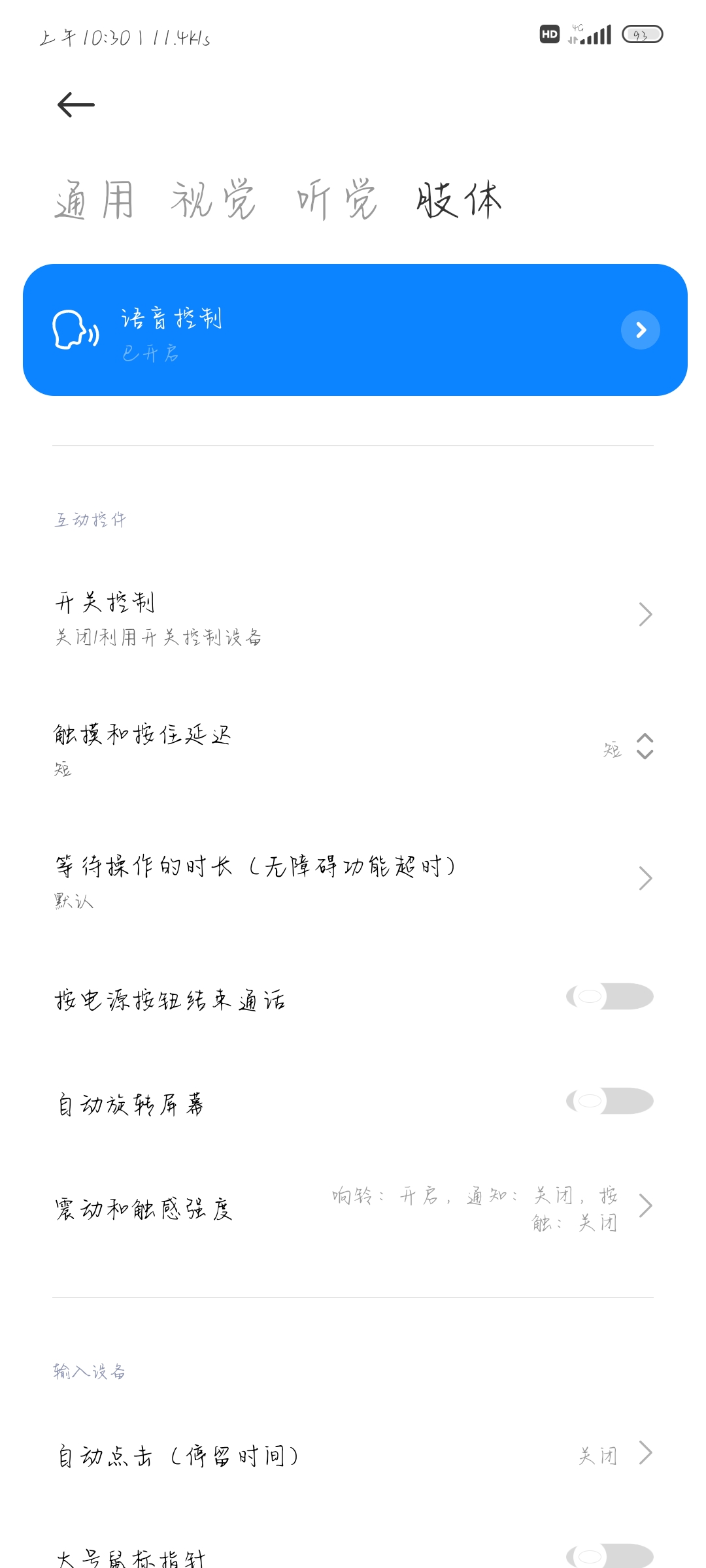Open 自动点击（停留时间）setting
Viewport: 706px width, 1568px height.
click(353, 1456)
